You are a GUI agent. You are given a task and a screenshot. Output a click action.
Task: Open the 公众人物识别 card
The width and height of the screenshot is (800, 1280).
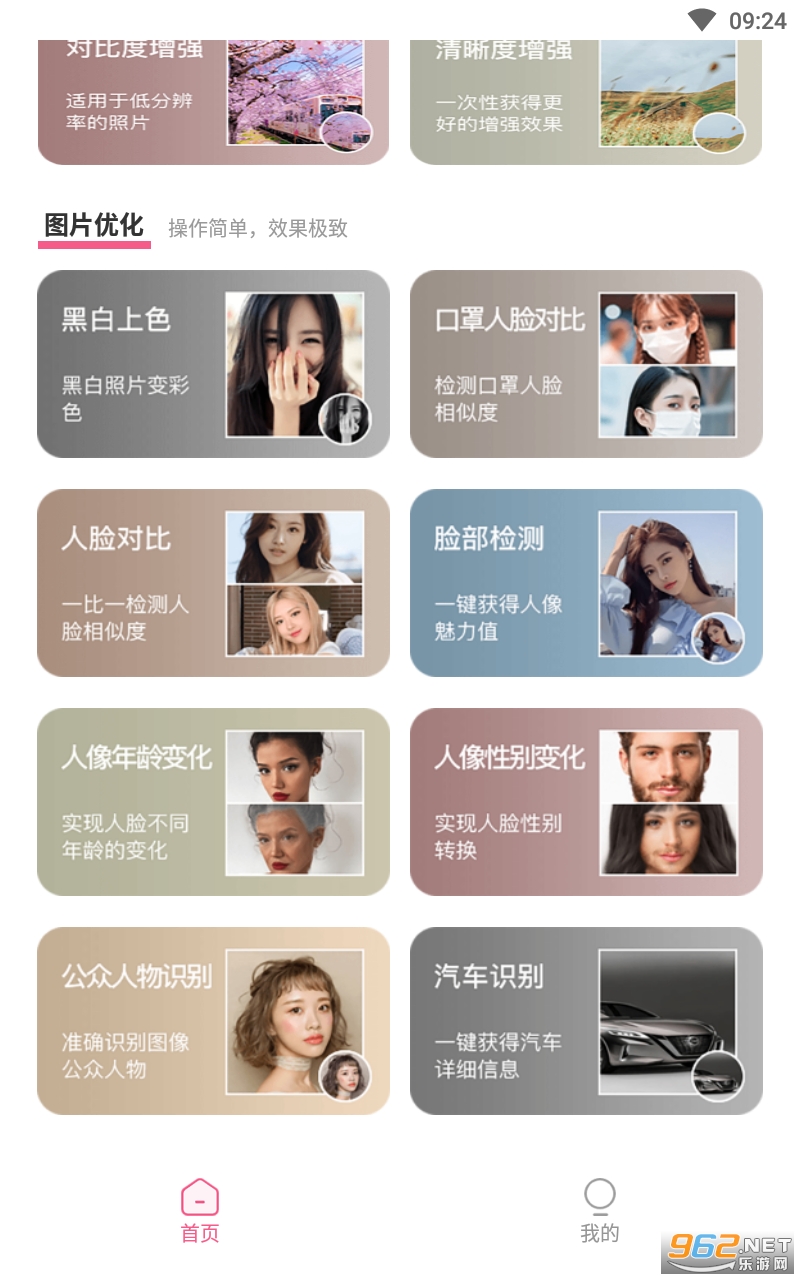pyautogui.click(x=213, y=1021)
